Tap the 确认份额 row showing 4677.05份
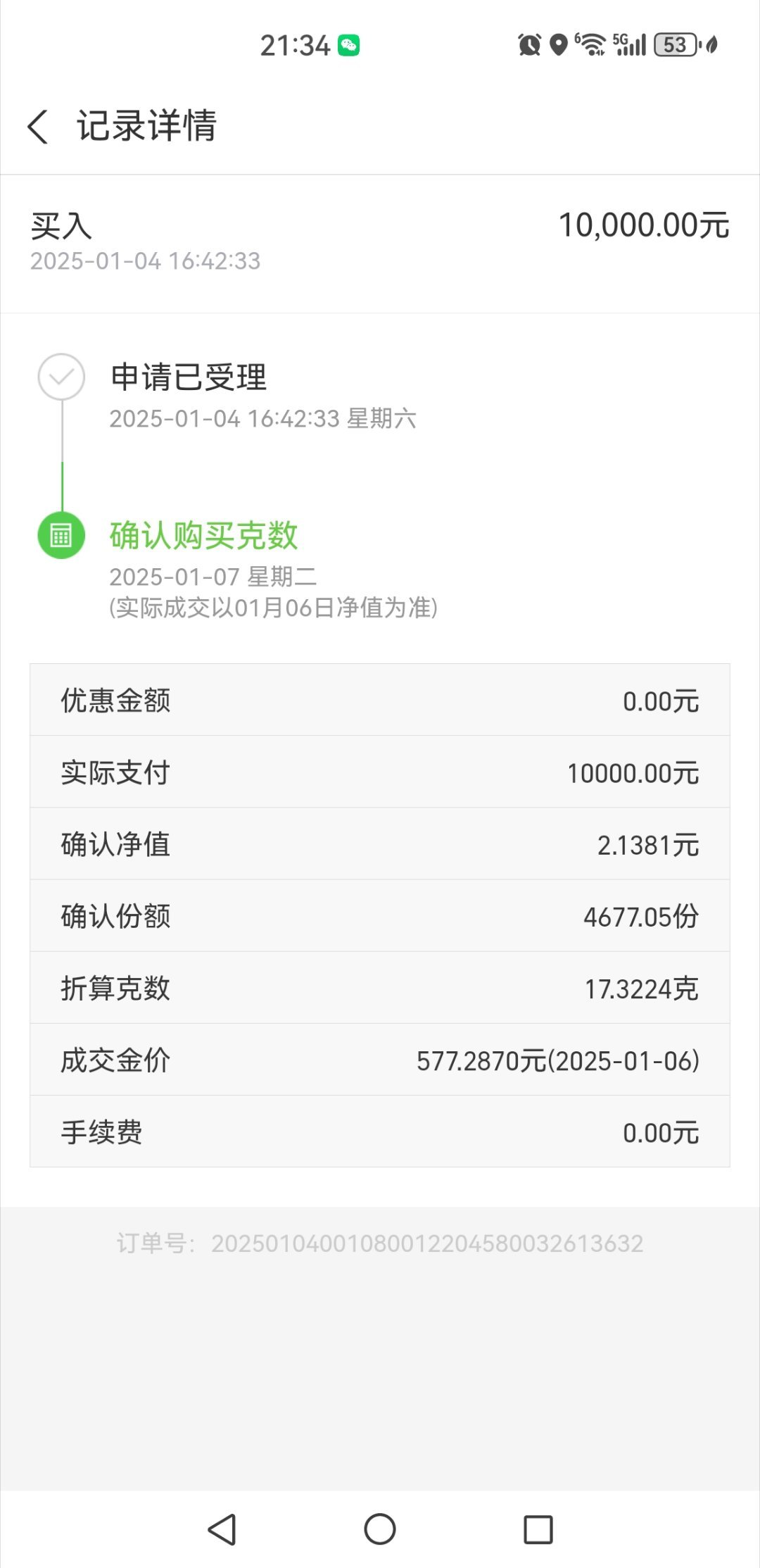The image size is (760, 1568). coord(380,915)
